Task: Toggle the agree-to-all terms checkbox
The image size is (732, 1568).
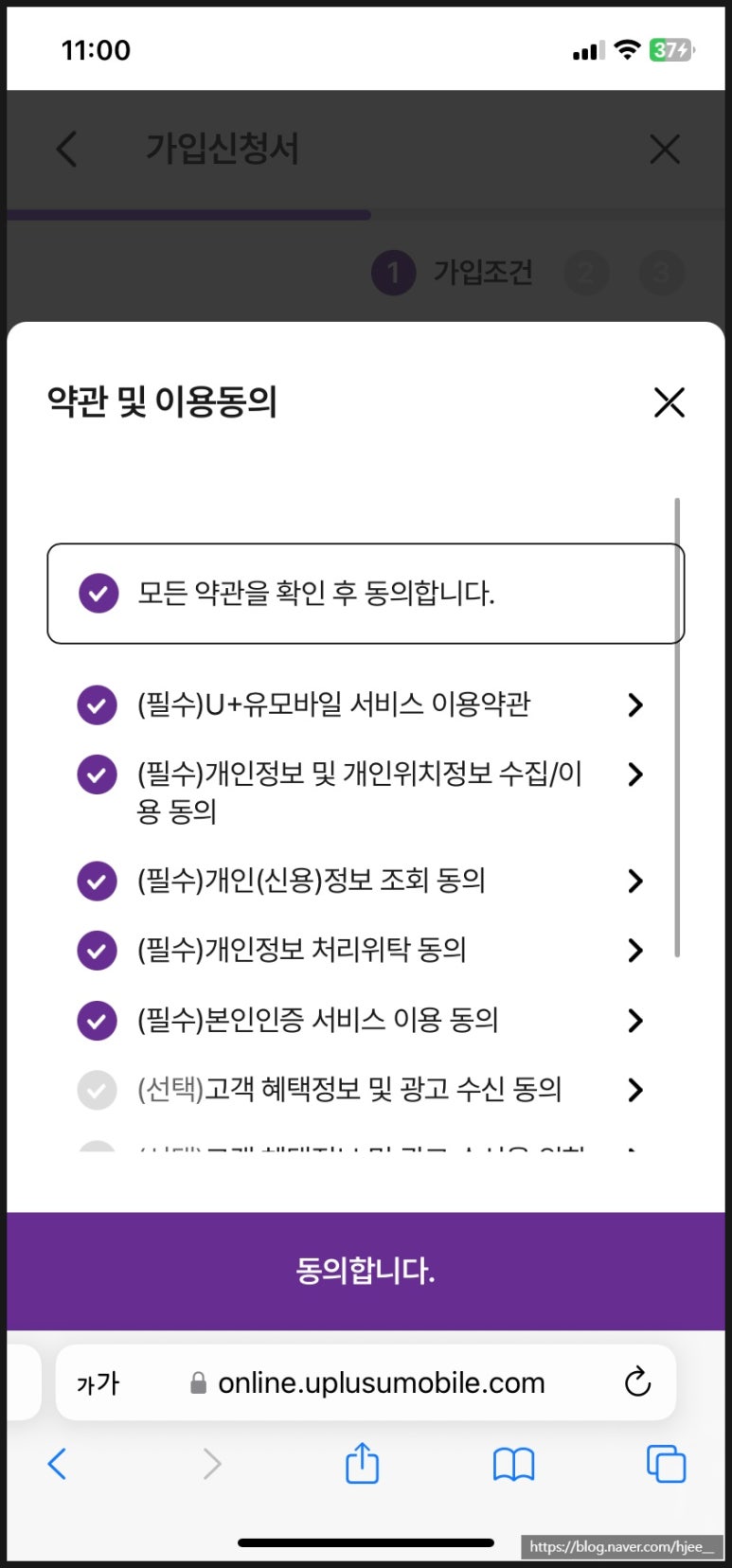Action: 98,594
